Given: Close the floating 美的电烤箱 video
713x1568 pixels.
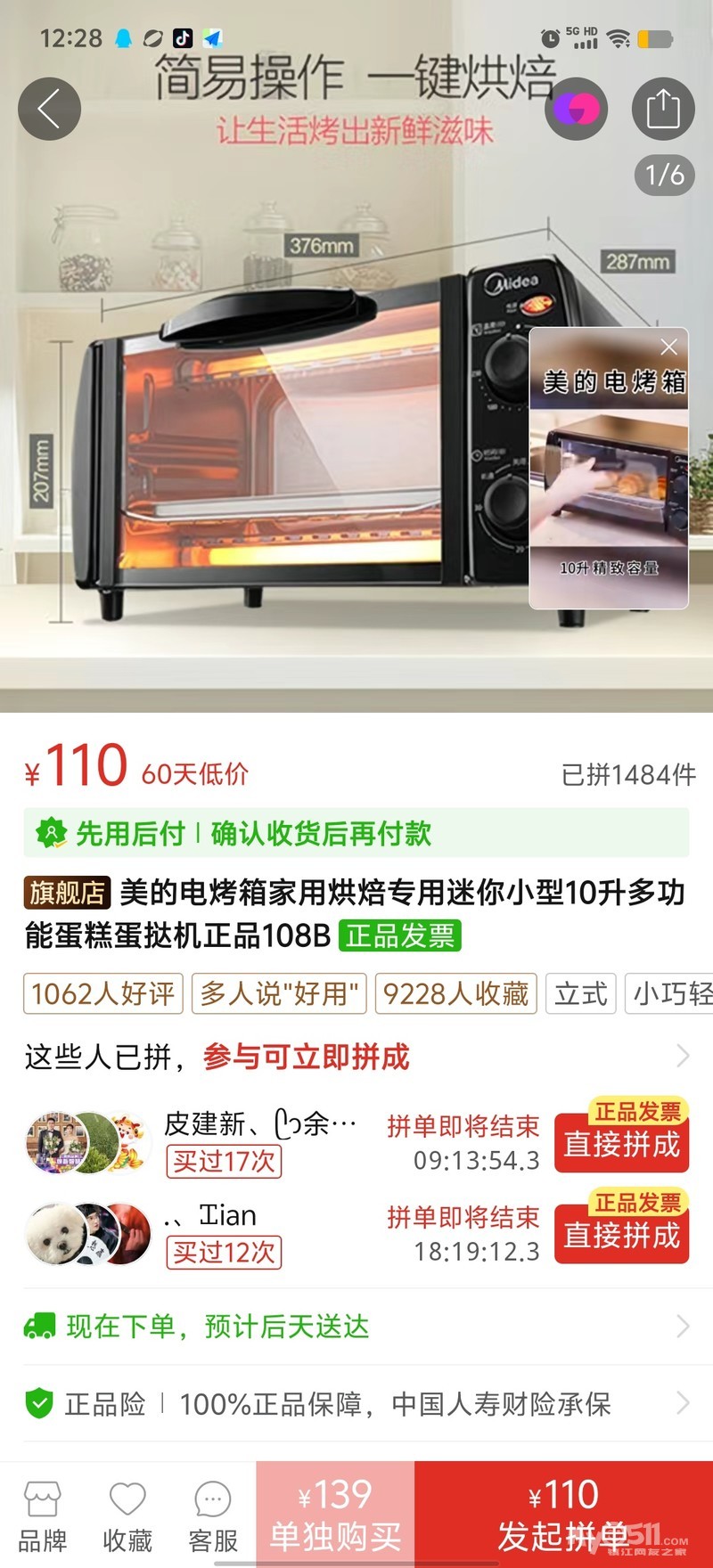Looking at the screenshot, I should click(x=668, y=347).
